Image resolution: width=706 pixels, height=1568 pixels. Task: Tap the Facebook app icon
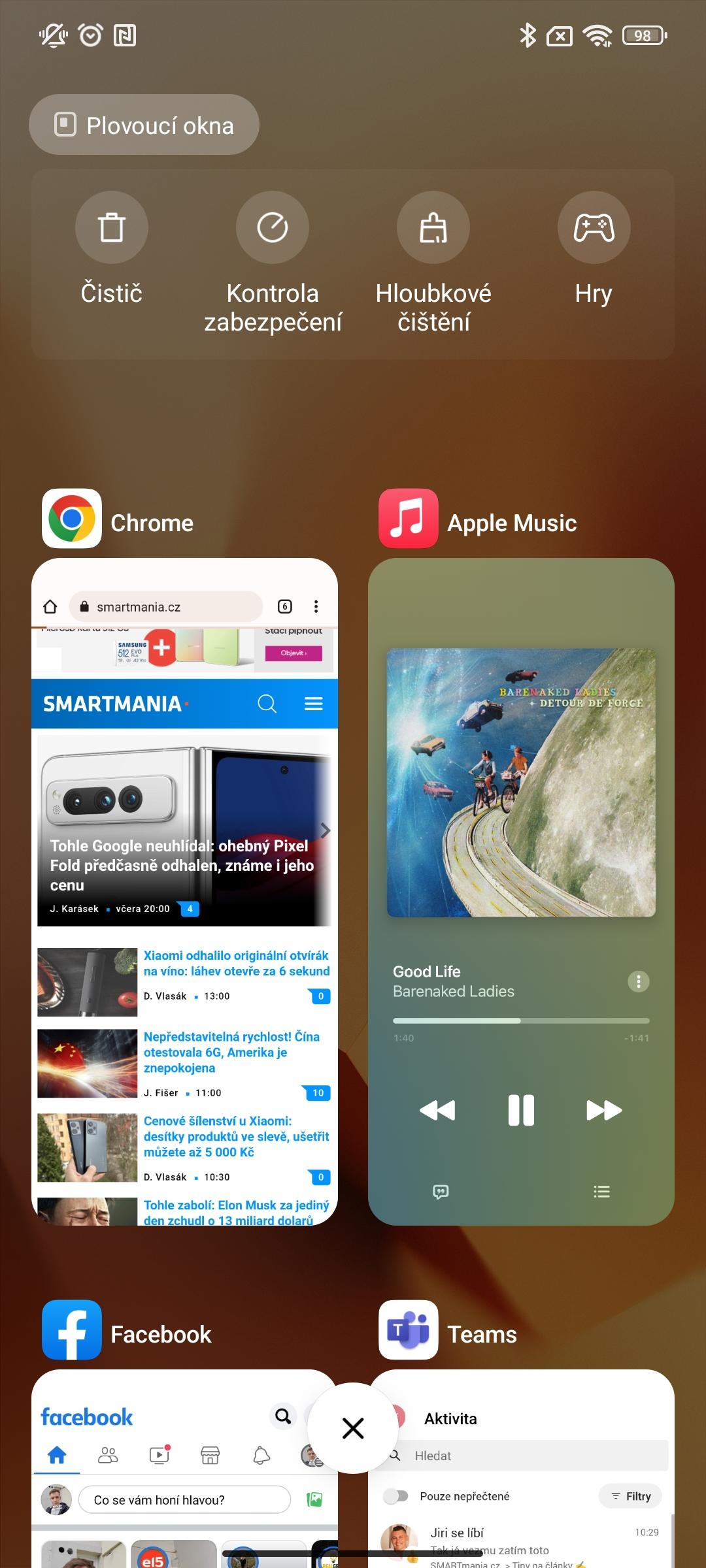[72, 1330]
